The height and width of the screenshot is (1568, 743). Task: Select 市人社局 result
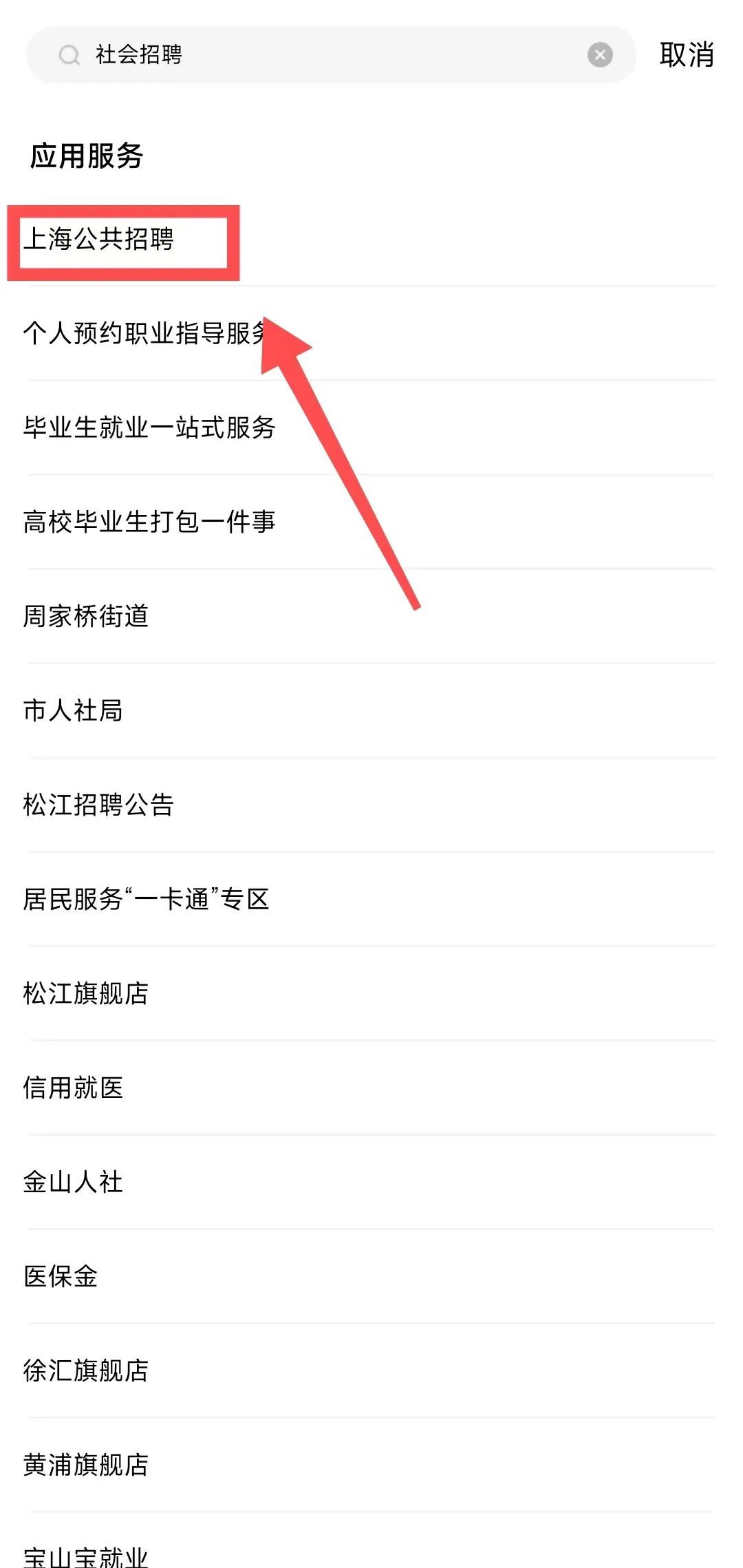[x=73, y=710]
